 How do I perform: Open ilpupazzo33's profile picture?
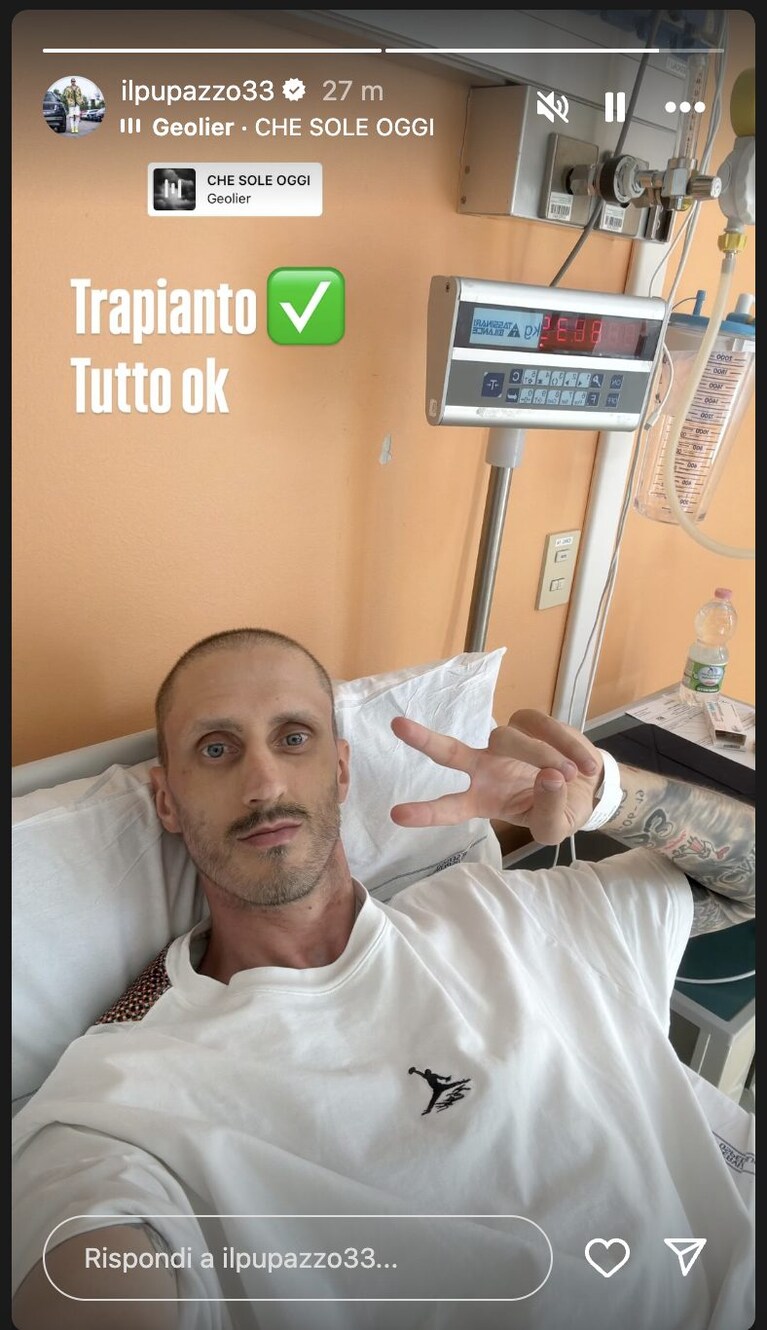(x=74, y=106)
